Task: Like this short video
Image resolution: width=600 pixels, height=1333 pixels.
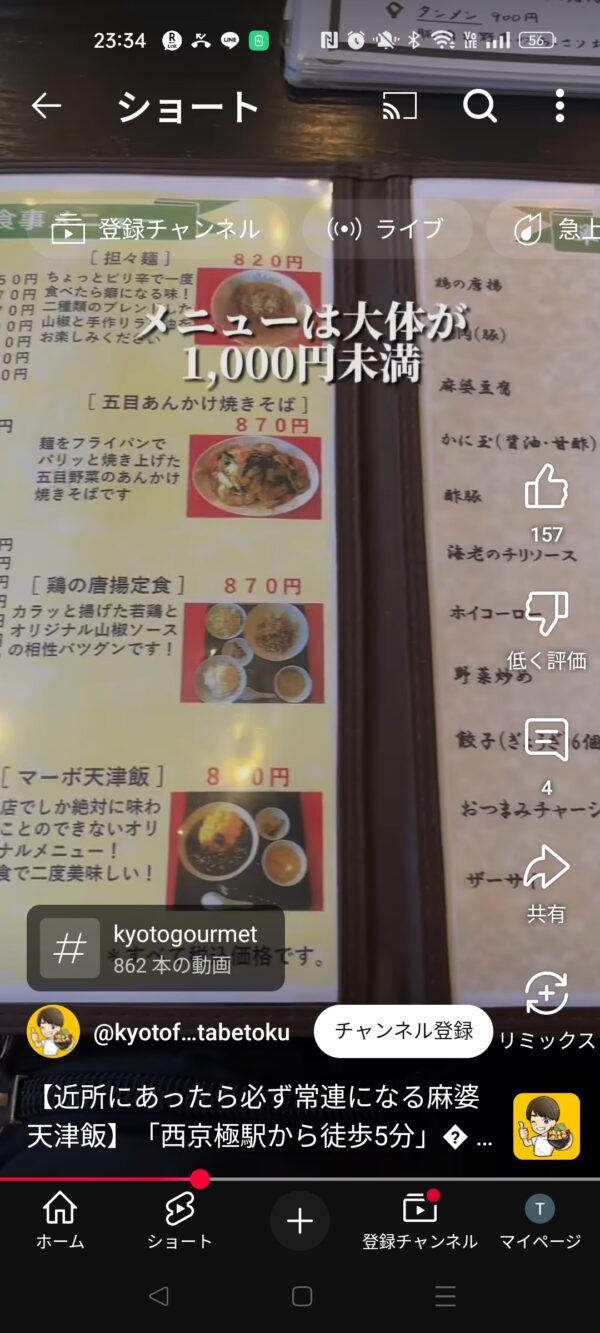Action: [x=546, y=488]
